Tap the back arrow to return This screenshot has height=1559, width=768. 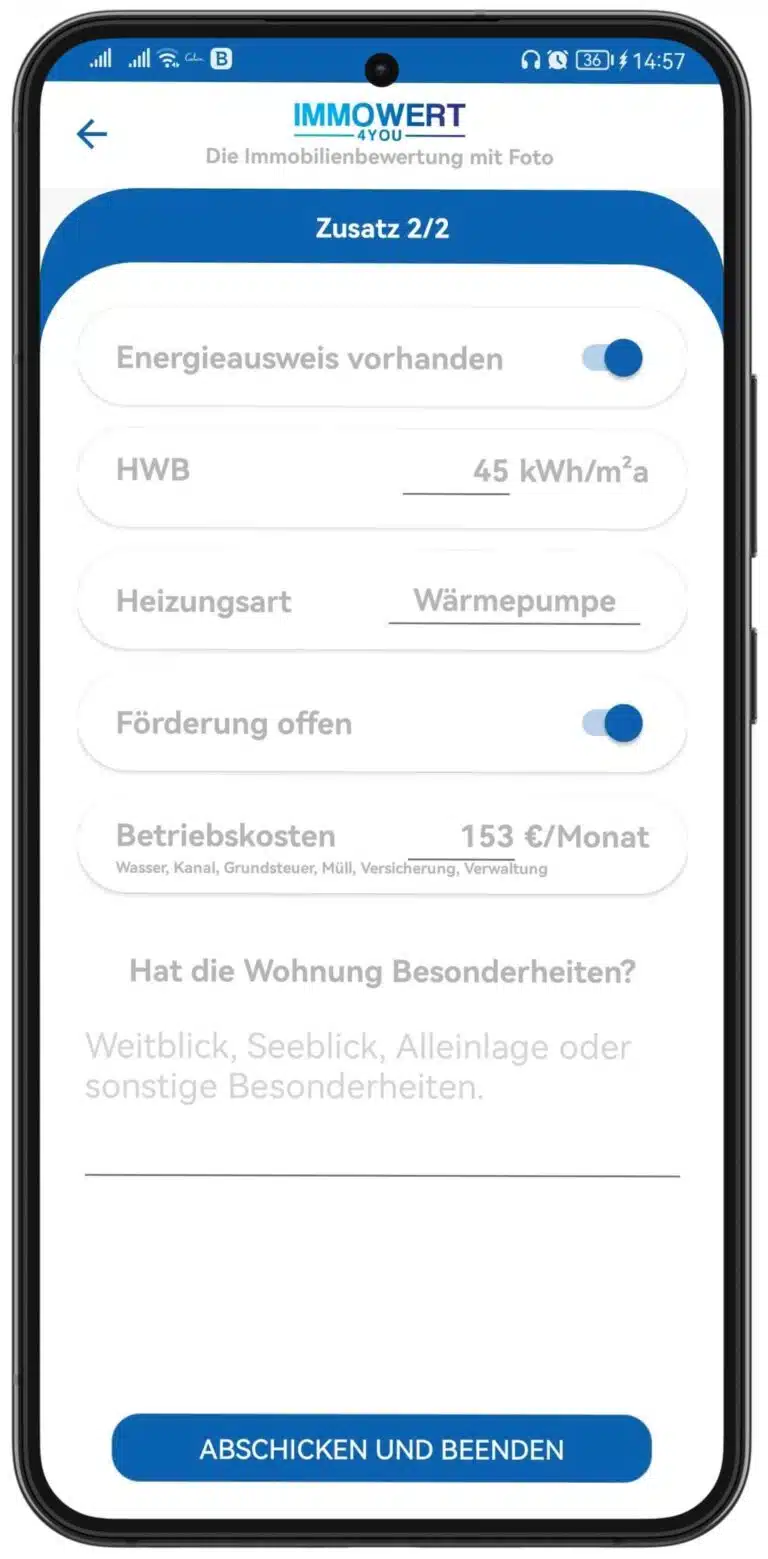click(x=91, y=132)
